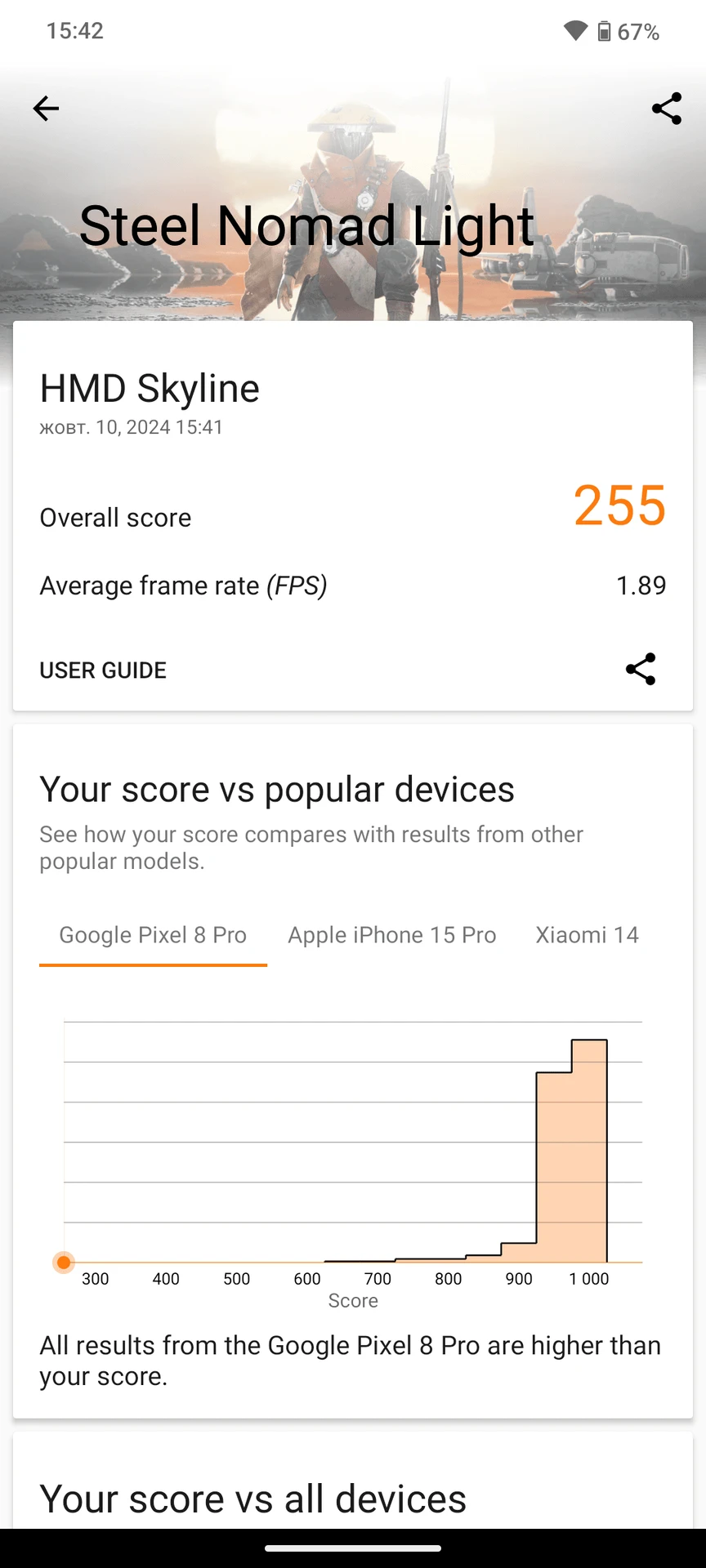
Task: Select the Google Pixel 8 Pro tab
Action: tap(153, 935)
